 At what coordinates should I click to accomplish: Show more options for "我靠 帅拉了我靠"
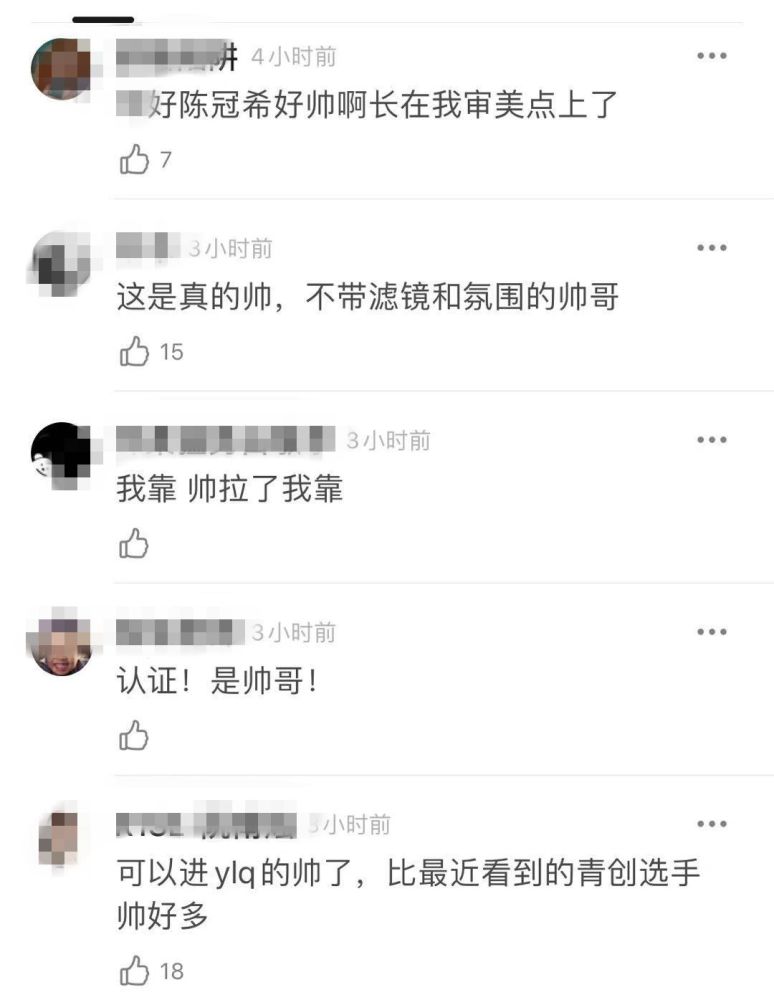pos(711,440)
